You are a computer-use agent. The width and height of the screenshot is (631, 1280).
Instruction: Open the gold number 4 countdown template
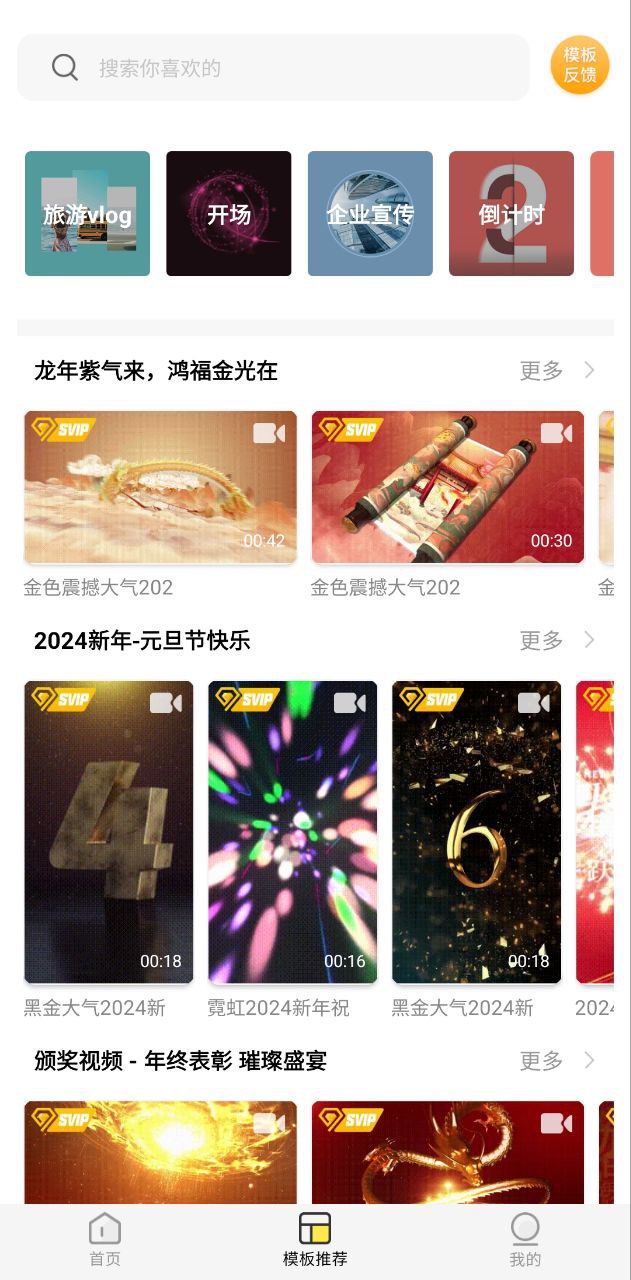108,832
